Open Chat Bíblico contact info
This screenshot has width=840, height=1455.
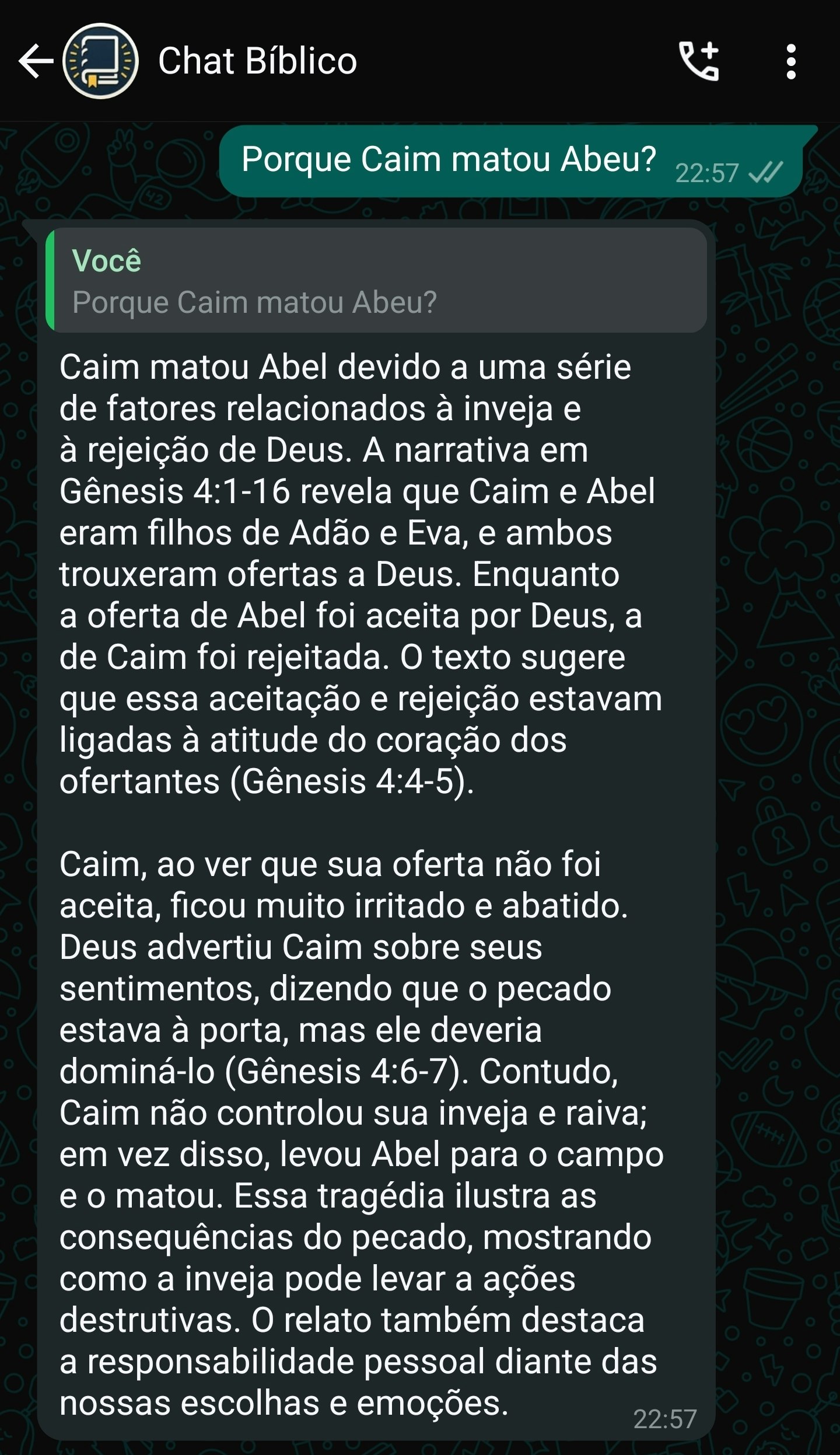click(257, 61)
